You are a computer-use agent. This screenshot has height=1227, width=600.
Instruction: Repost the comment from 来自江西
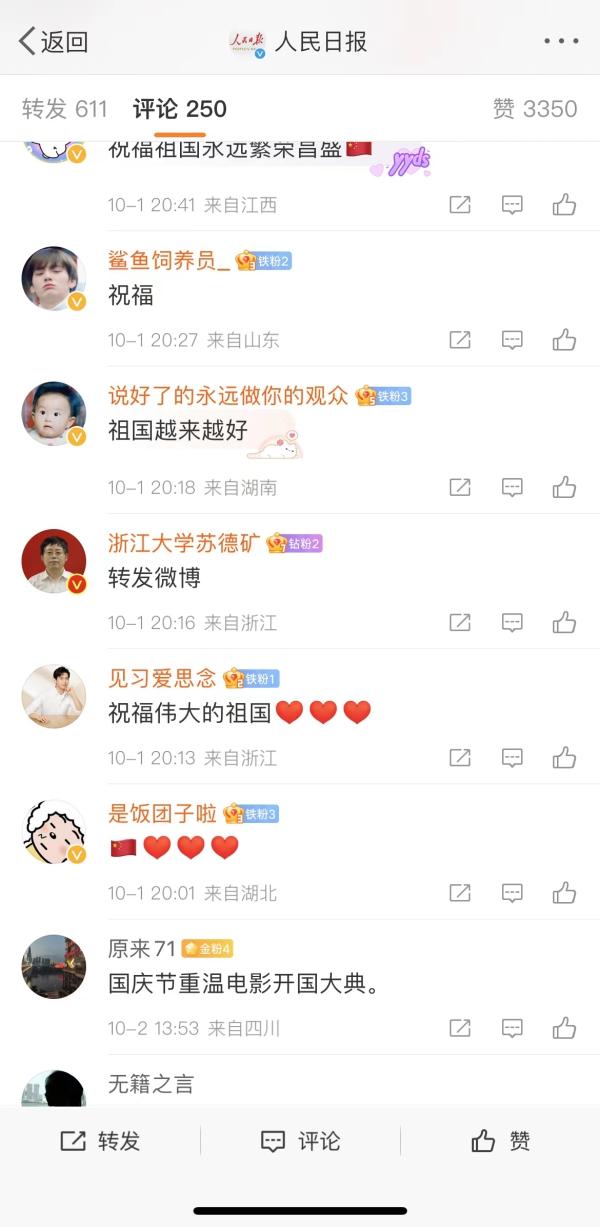click(460, 205)
